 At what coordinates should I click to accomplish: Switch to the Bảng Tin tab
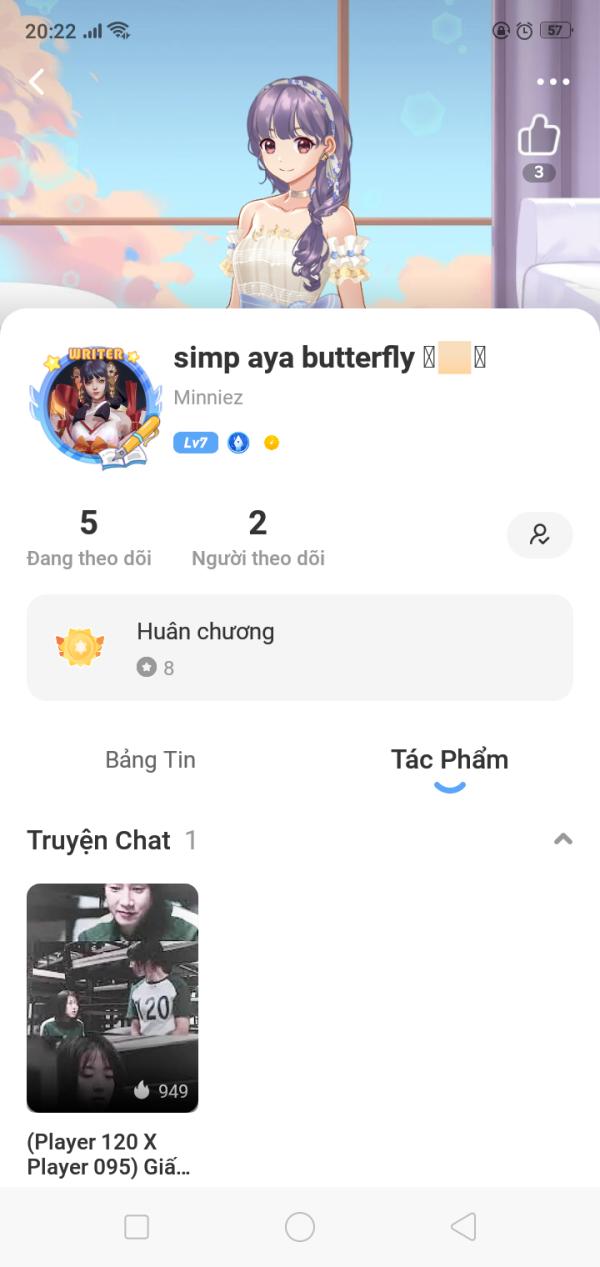click(x=150, y=760)
